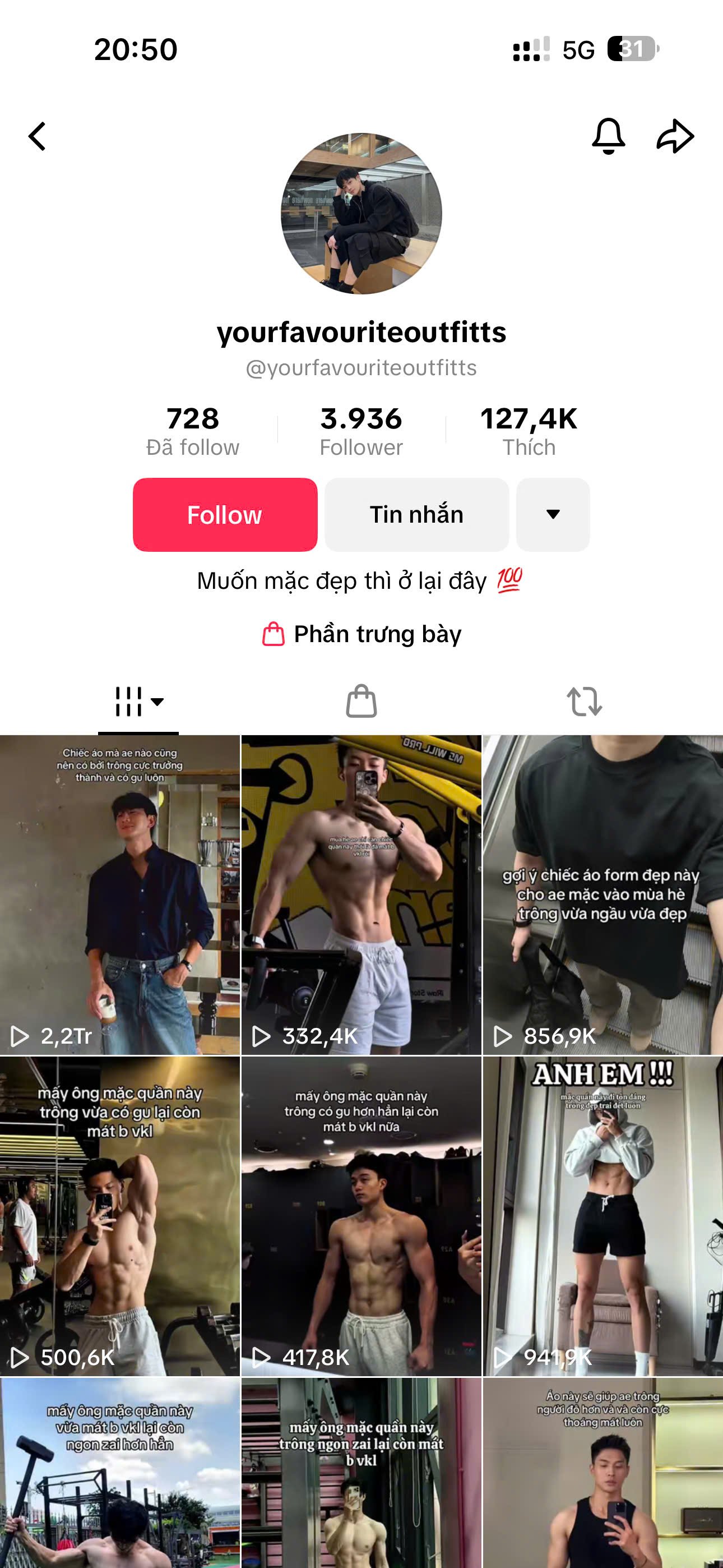The width and height of the screenshot is (723, 1568).
Task: Open the video with 500,6K views
Action: tap(119, 1216)
